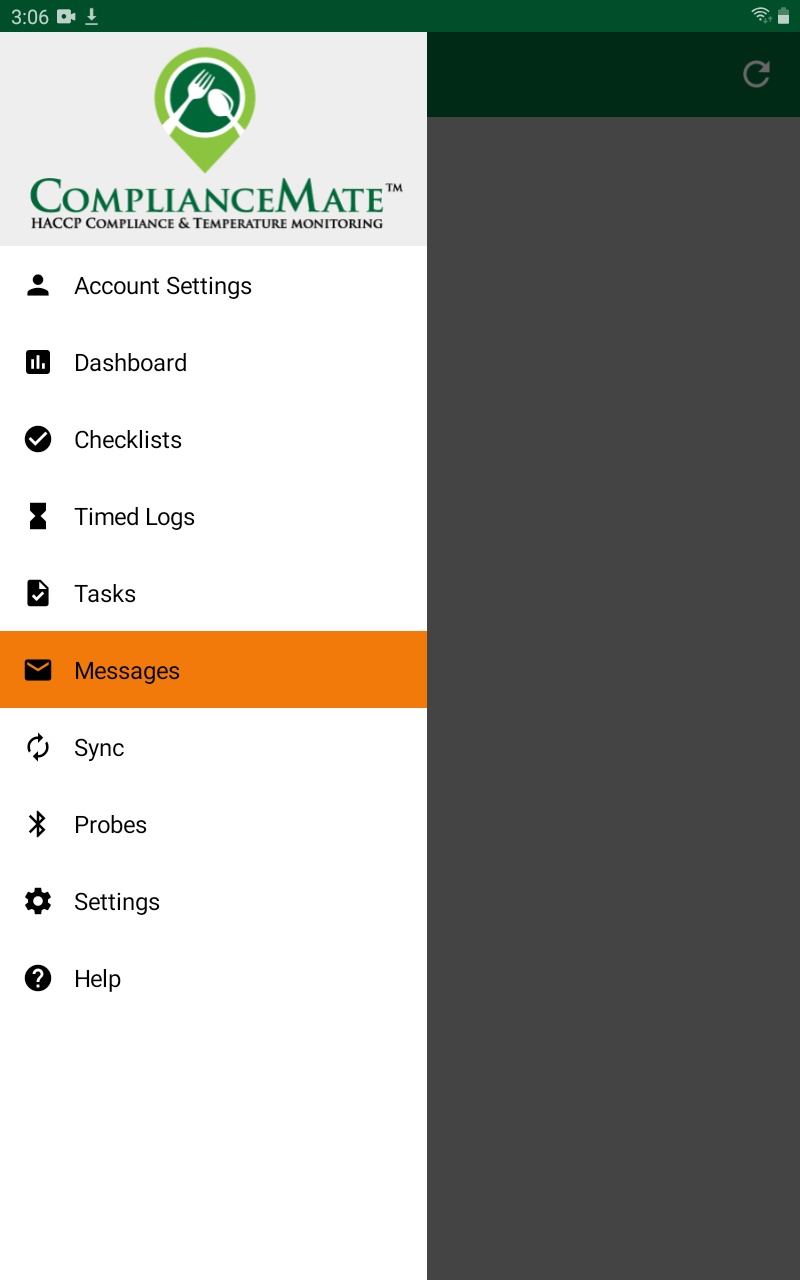Open the Help section
This screenshot has height=1280, width=800.
click(x=97, y=979)
